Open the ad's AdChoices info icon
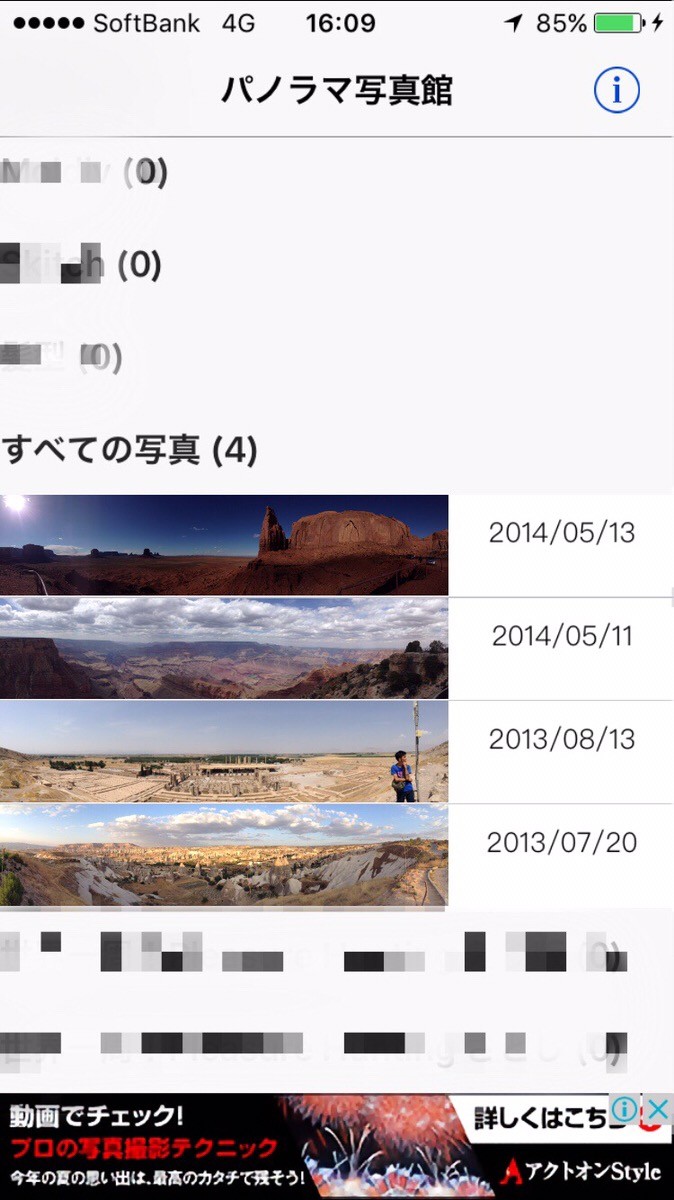 (x=624, y=1109)
